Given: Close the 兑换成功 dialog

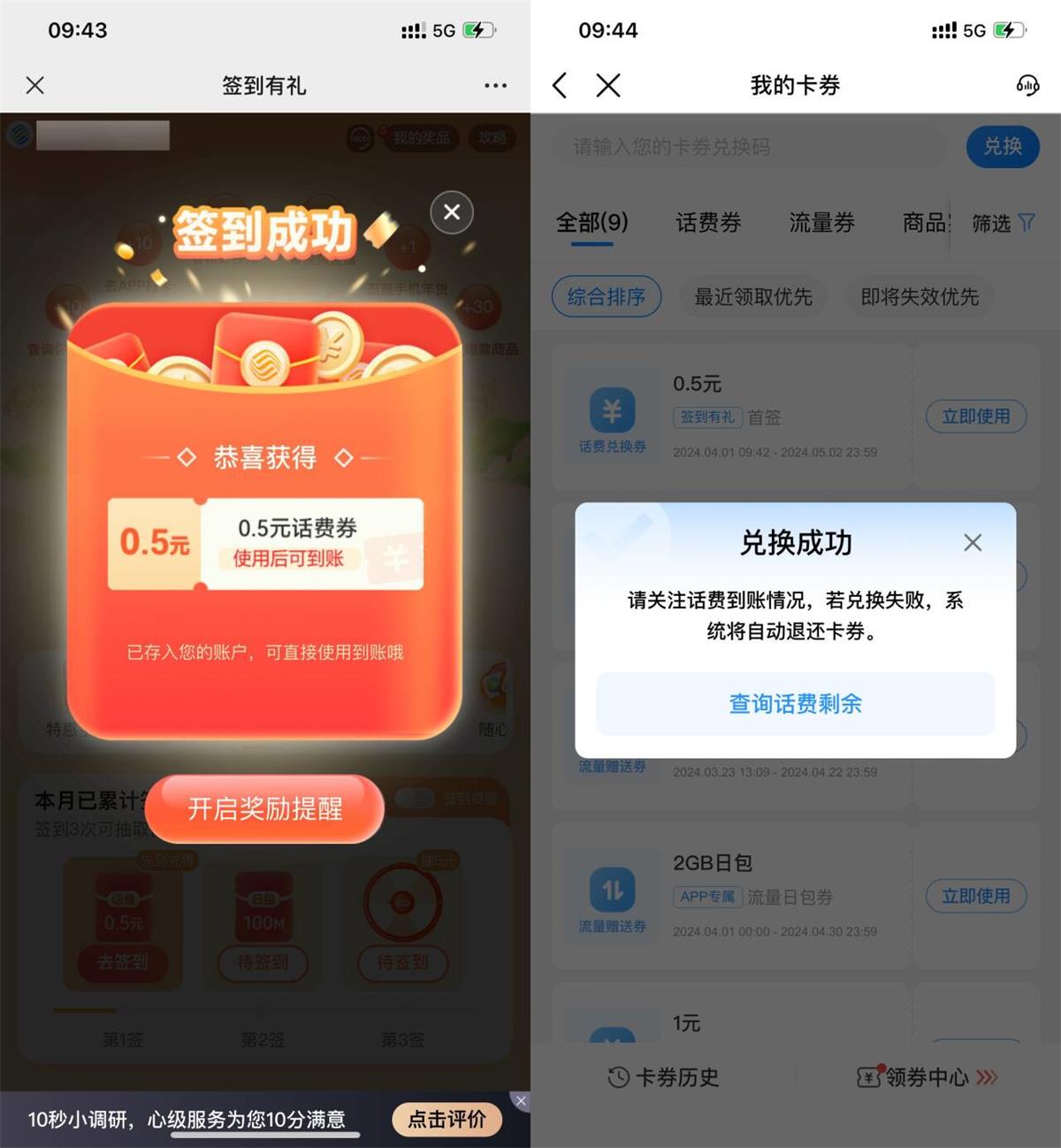Looking at the screenshot, I should coord(973,542).
